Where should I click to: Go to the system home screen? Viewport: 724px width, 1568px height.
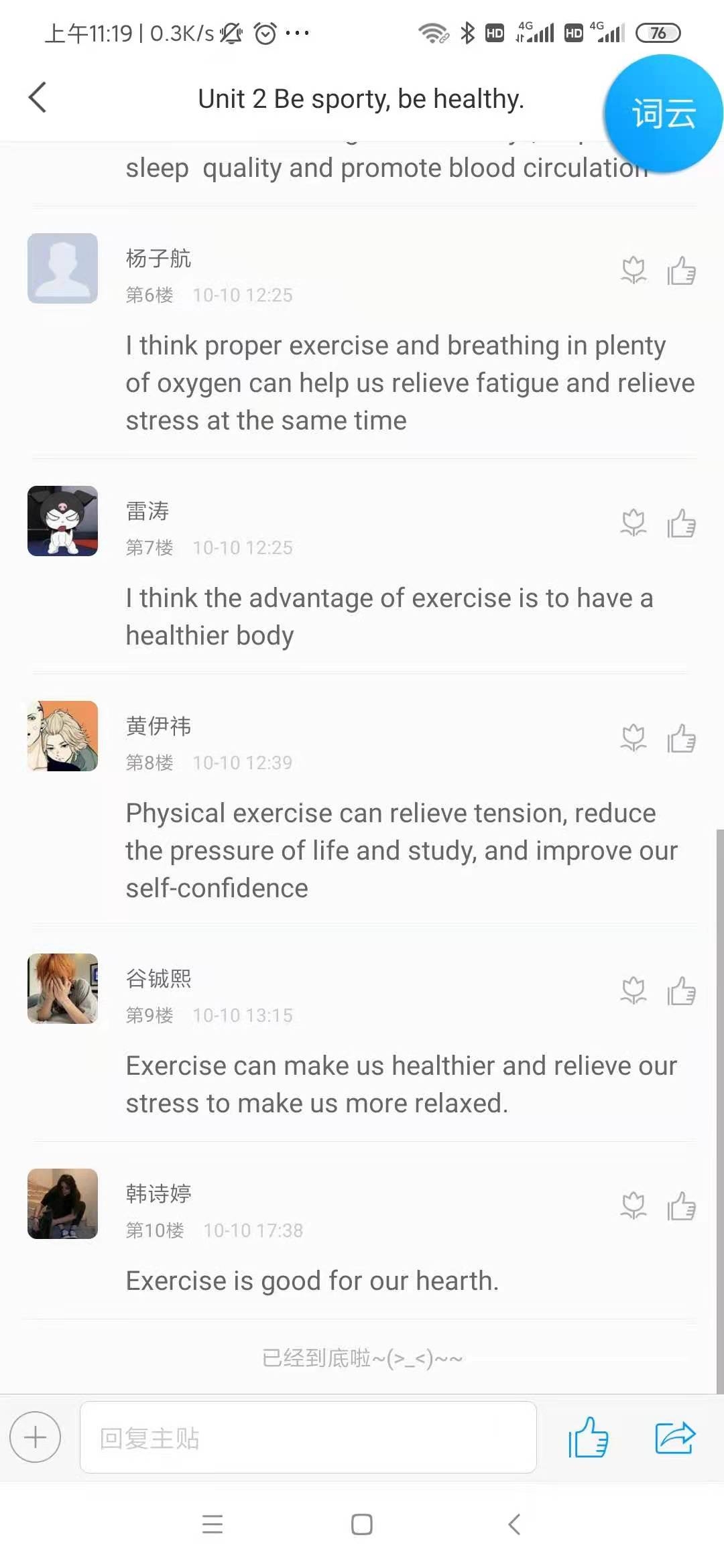361,1524
